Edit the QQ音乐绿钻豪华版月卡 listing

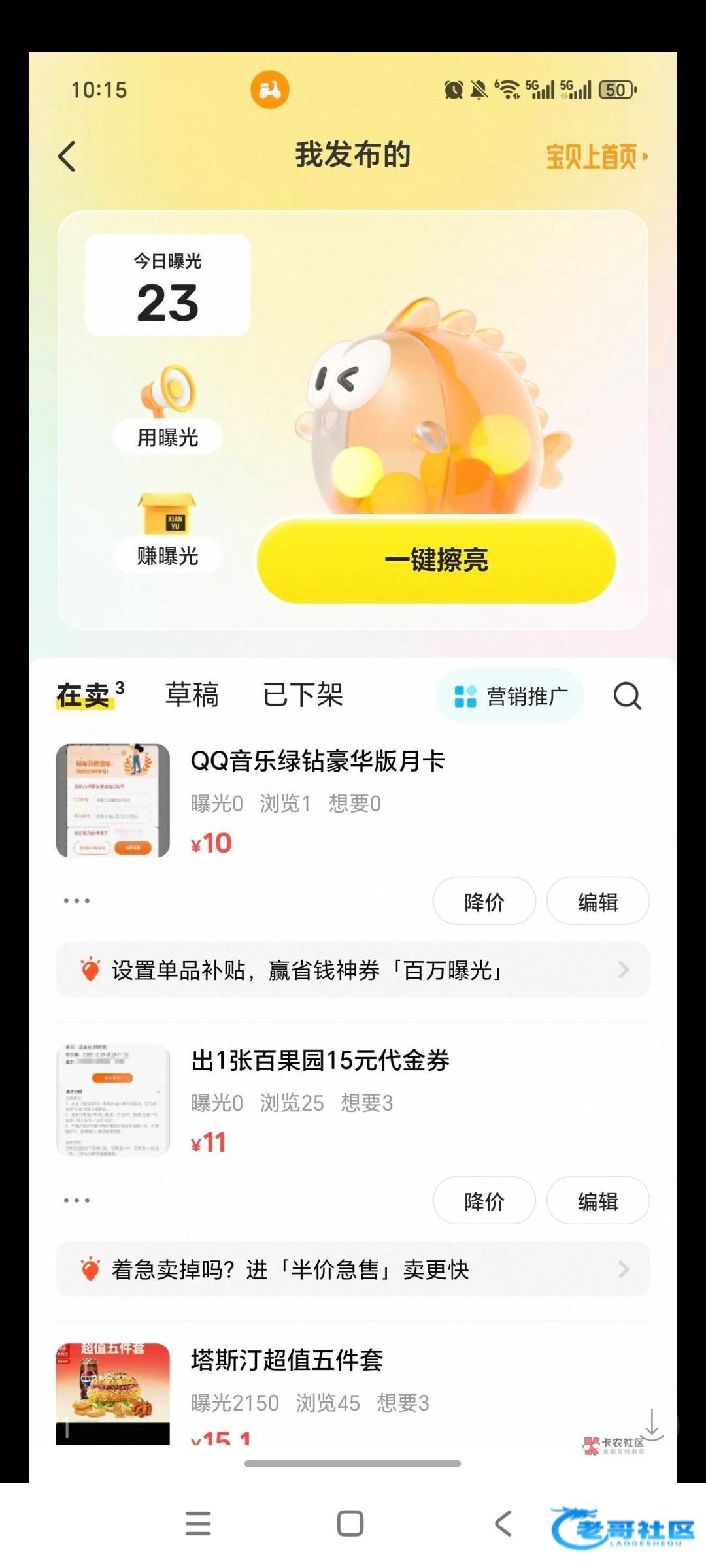click(597, 902)
